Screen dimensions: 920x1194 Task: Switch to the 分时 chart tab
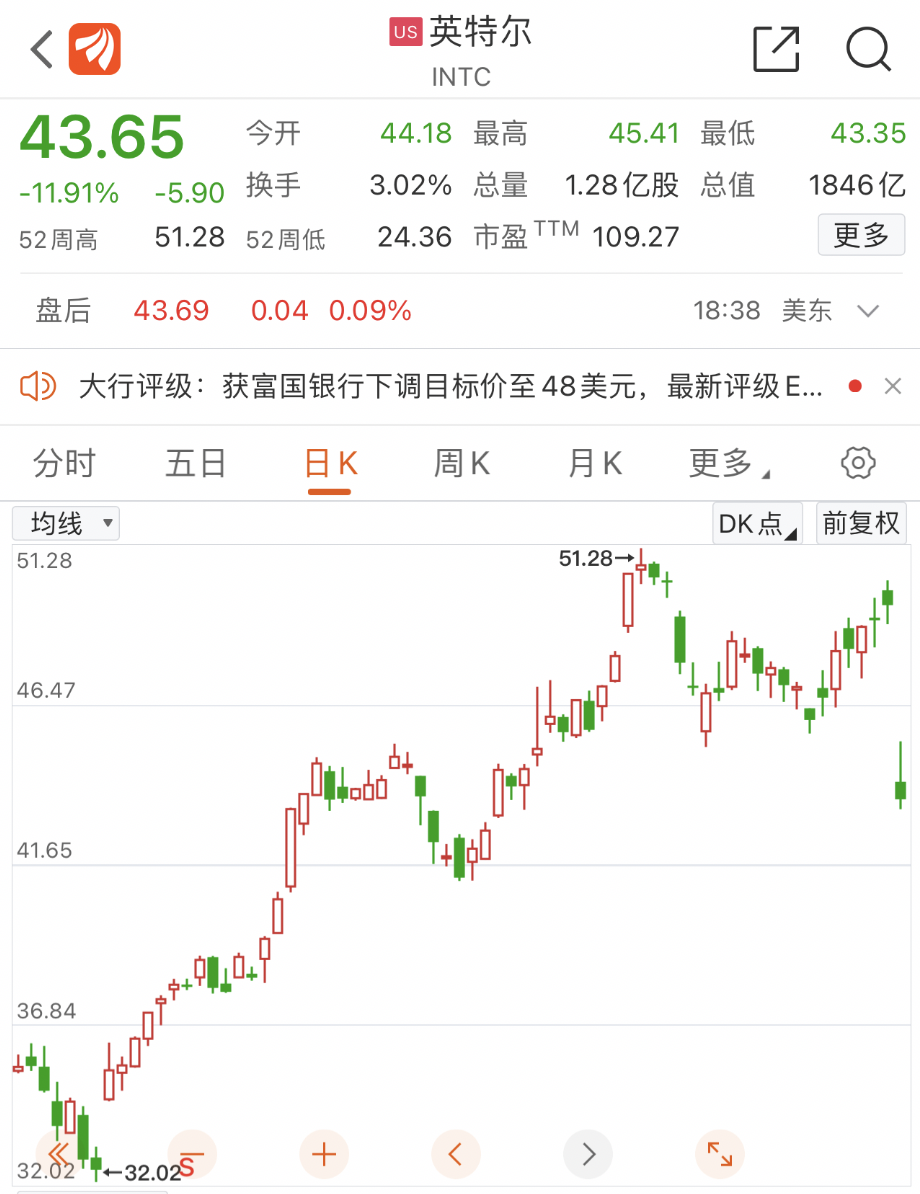click(x=64, y=464)
